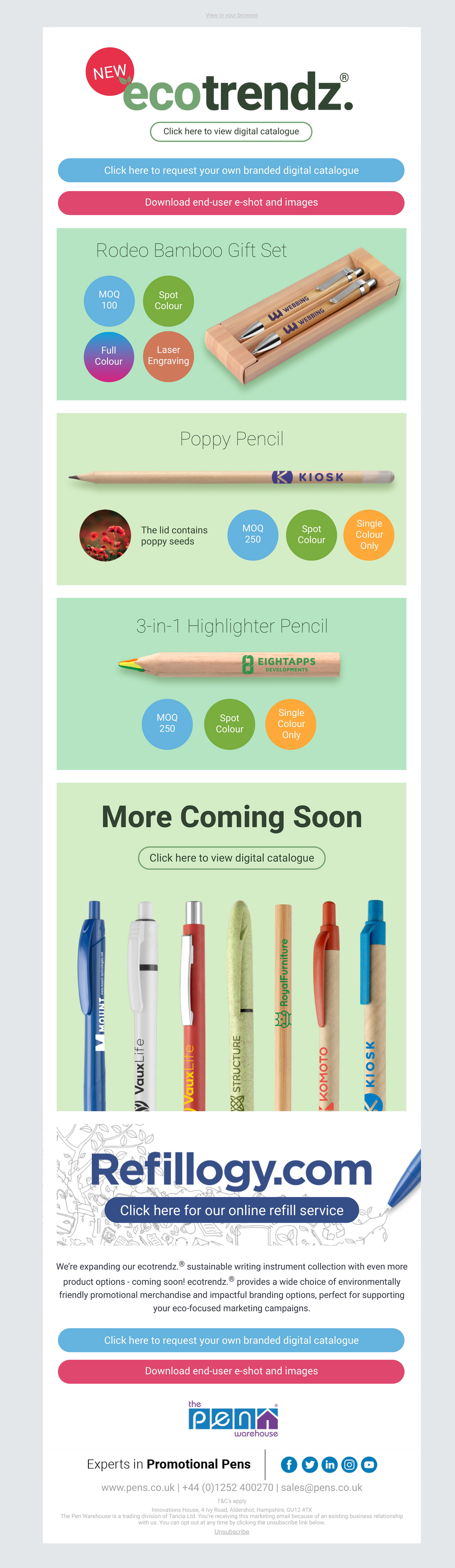Download end-user e-shot above Pen Warehouse logo
This screenshot has width=455, height=1568.
point(231,1371)
